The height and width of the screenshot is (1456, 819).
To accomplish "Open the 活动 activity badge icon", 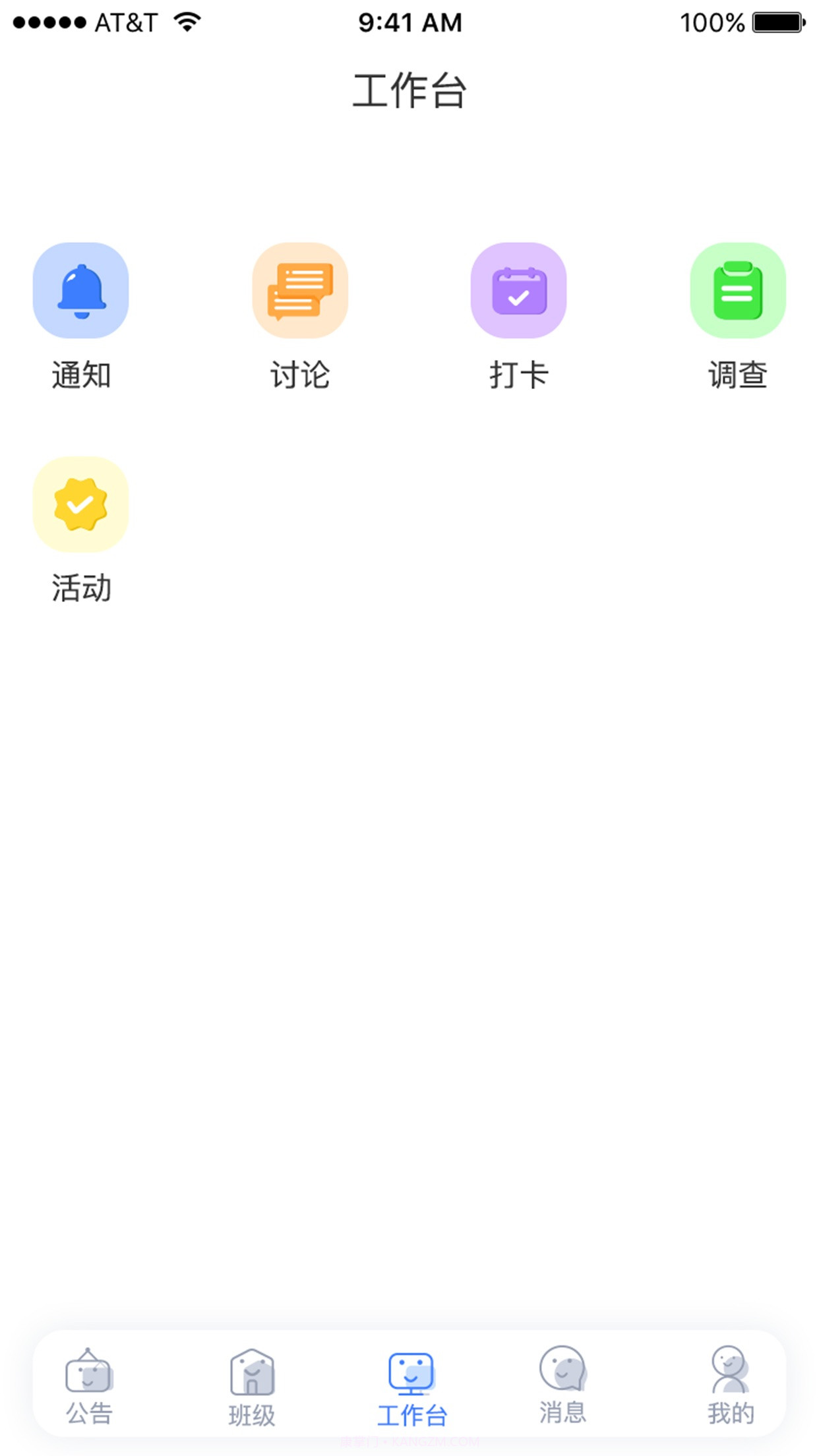I will tap(81, 506).
